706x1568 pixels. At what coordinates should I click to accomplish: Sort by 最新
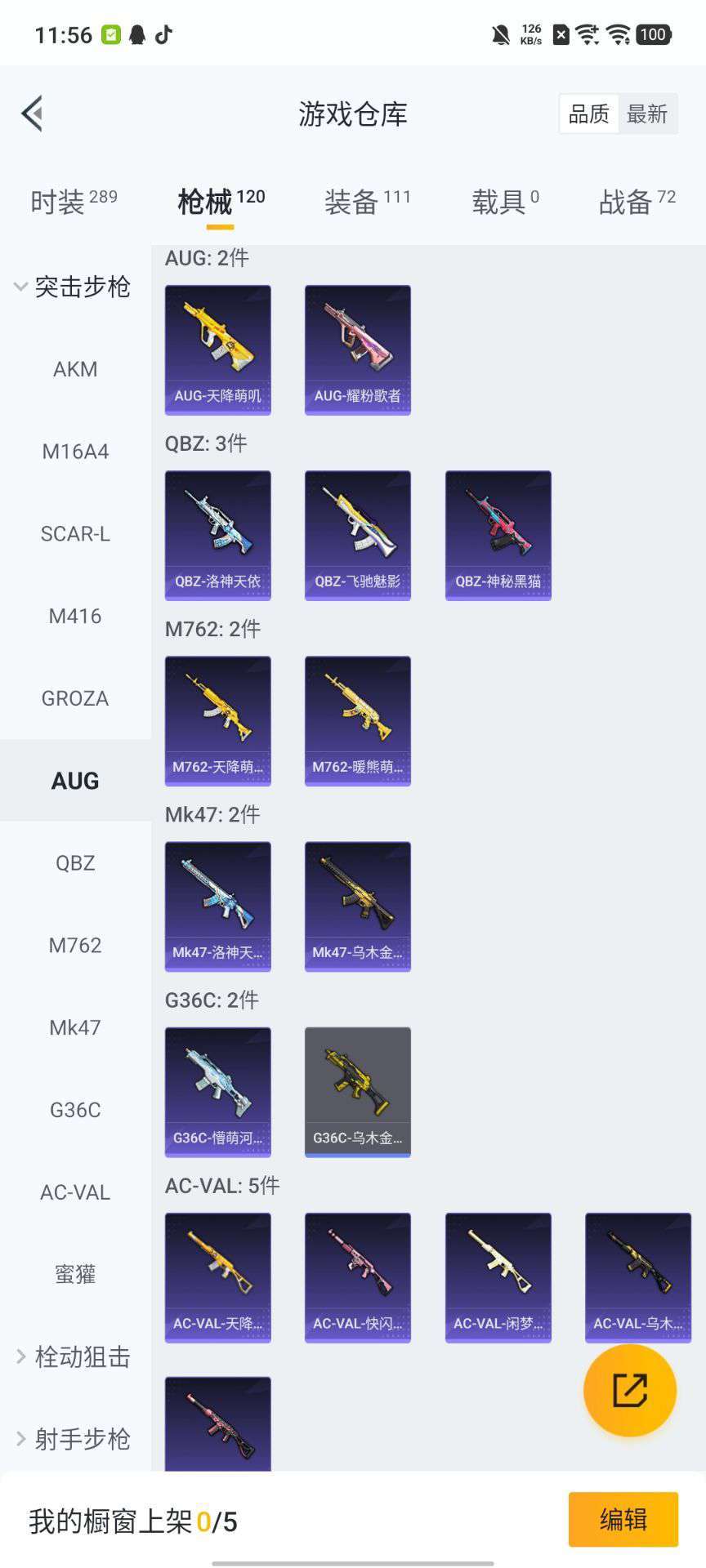647,114
